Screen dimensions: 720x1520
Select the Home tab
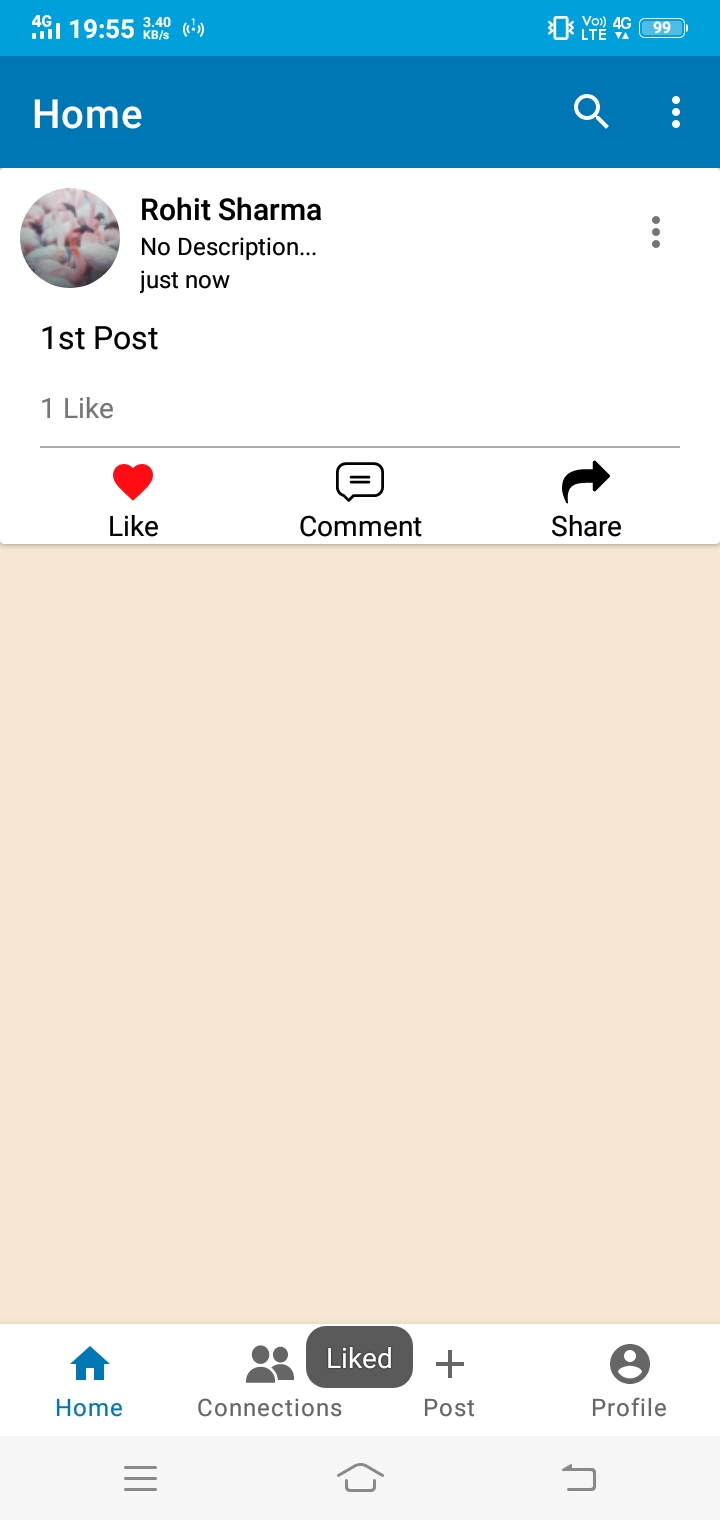(x=89, y=1382)
